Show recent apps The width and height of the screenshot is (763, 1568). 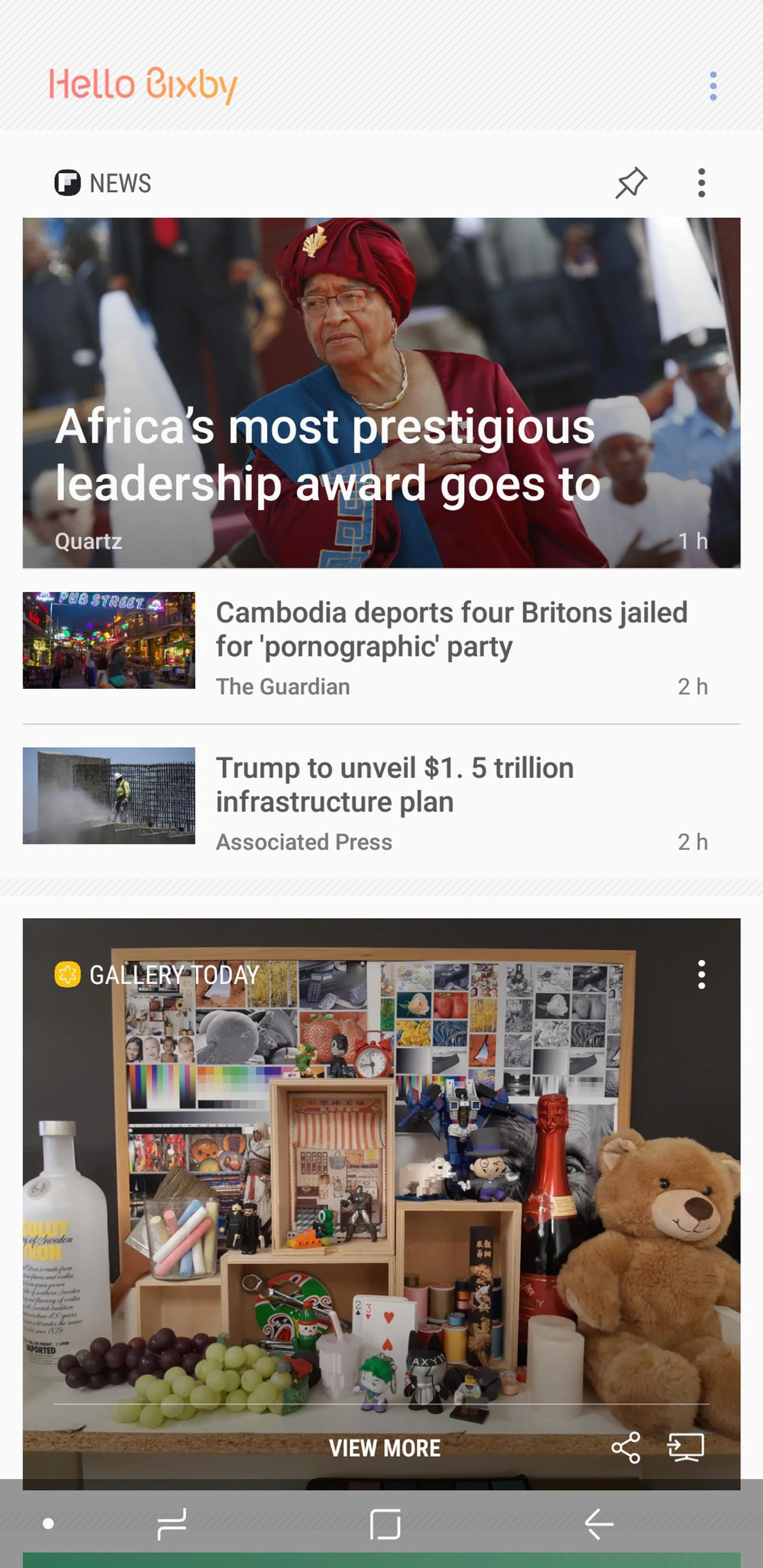pos(171,1523)
